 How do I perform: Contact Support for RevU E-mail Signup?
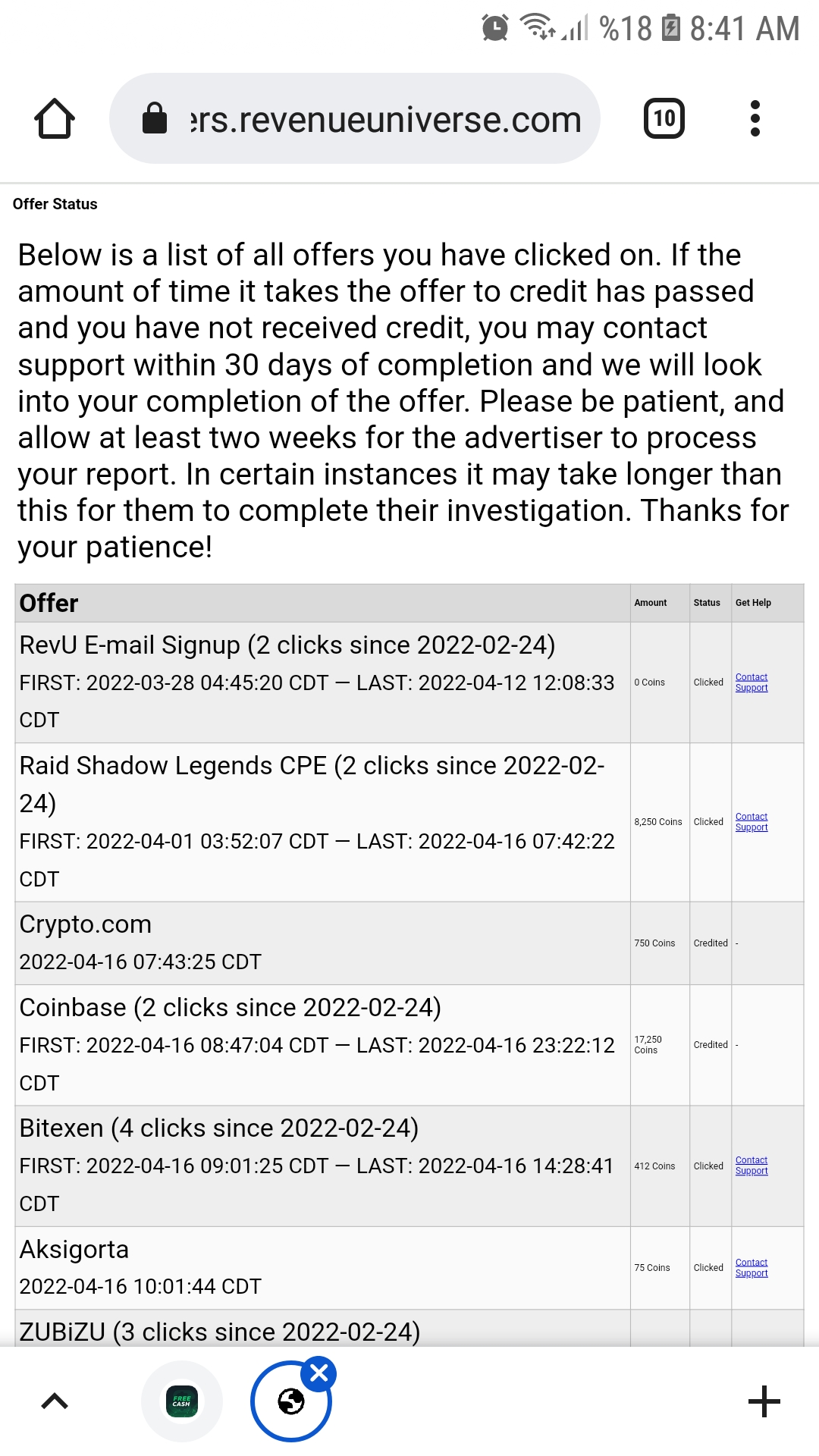pyautogui.click(x=752, y=682)
